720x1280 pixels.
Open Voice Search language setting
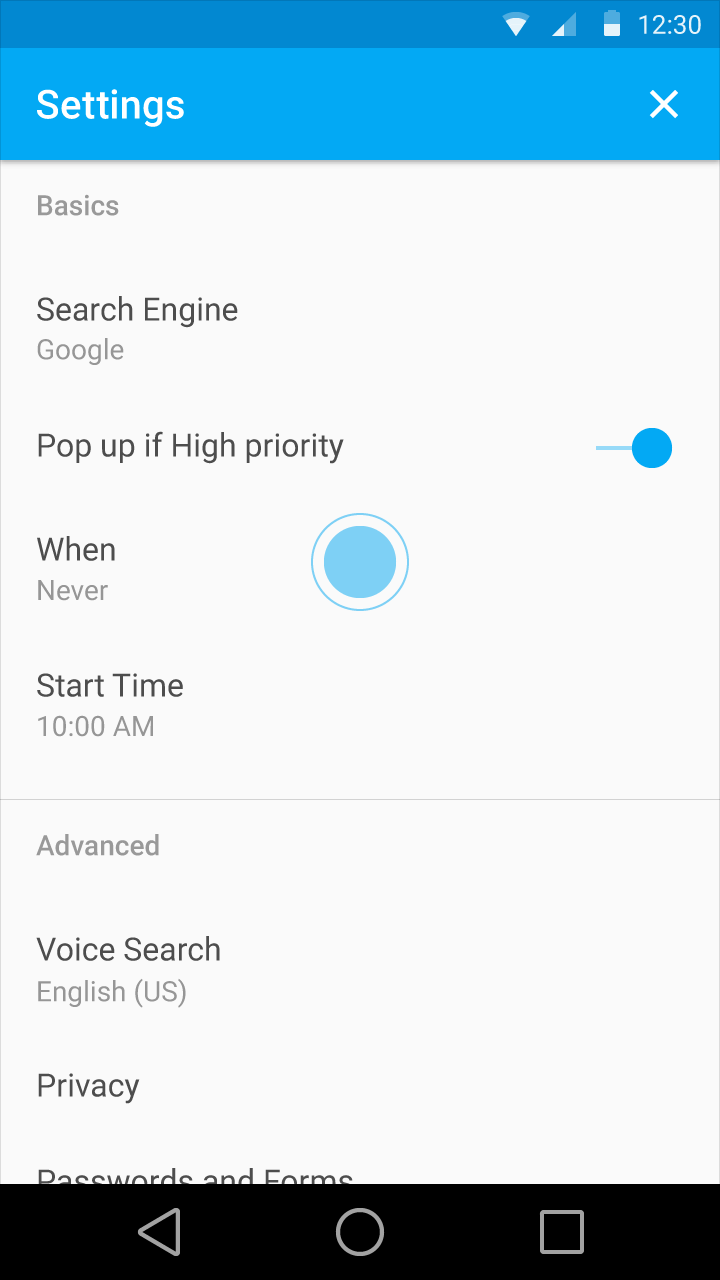pyautogui.click(x=360, y=969)
